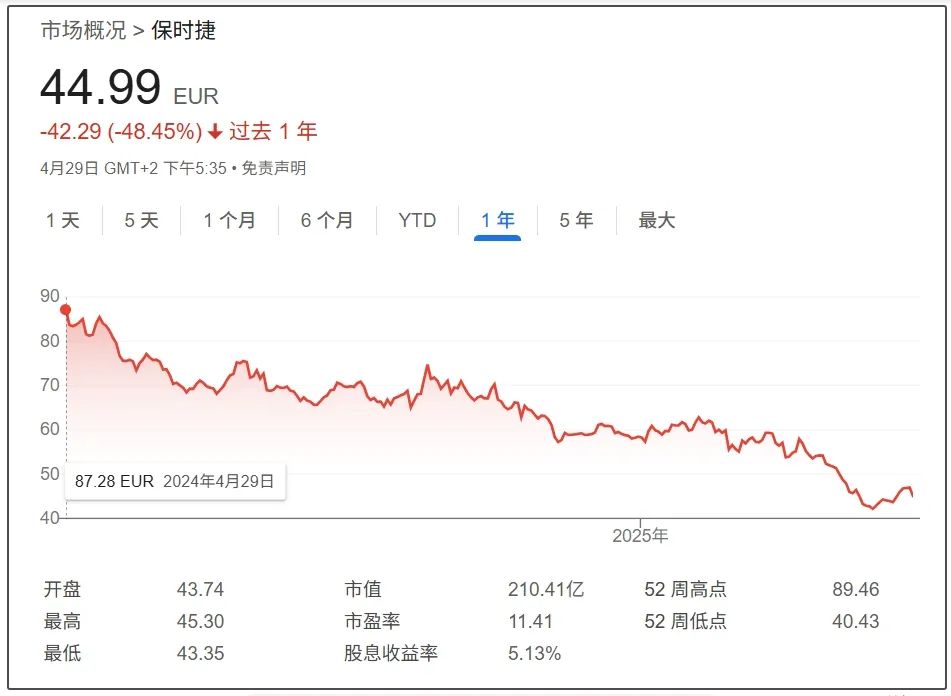Select the 5 天 chart range
This screenshot has height=696, width=951.
click(x=141, y=220)
